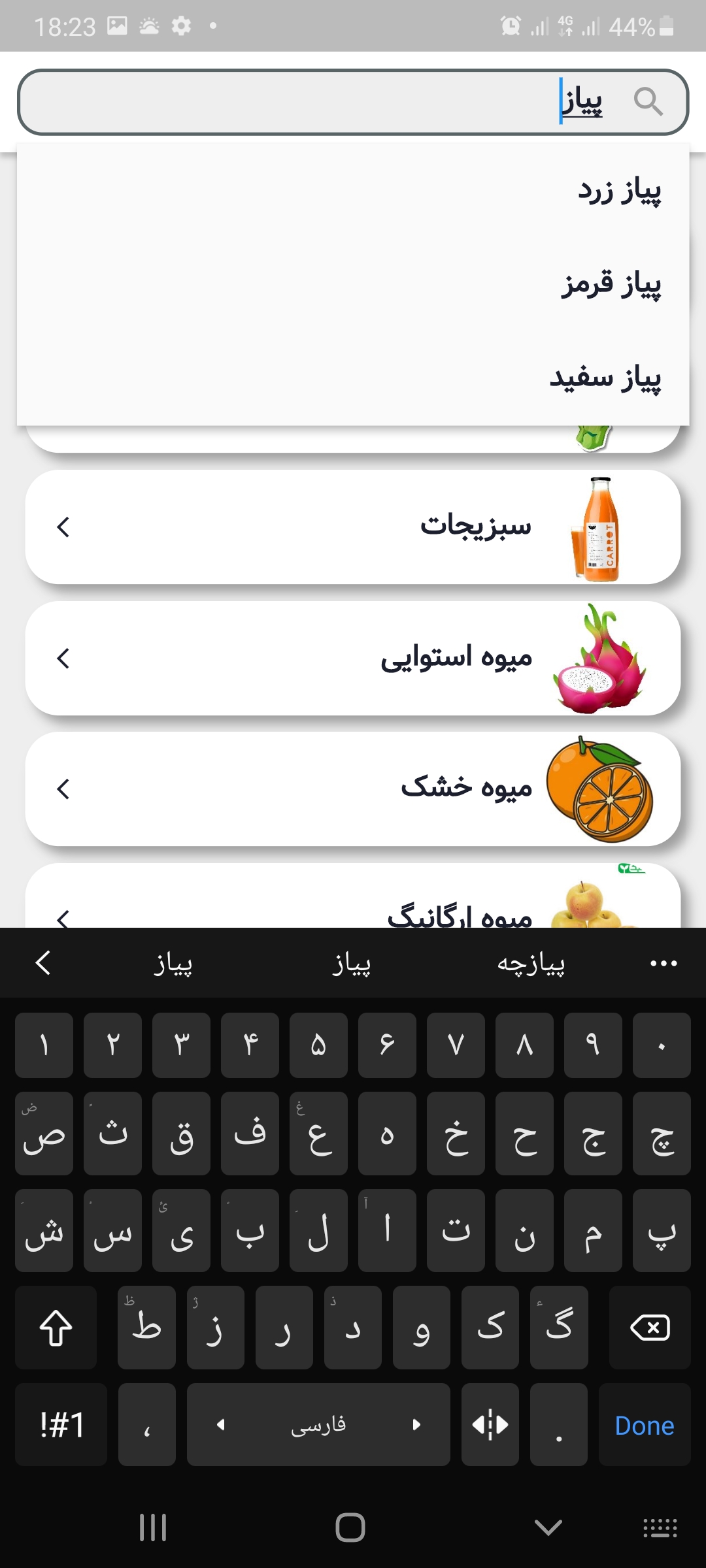Screen dimensions: 706x1568
Task: Tap the magnifier search icon
Action: [648, 102]
